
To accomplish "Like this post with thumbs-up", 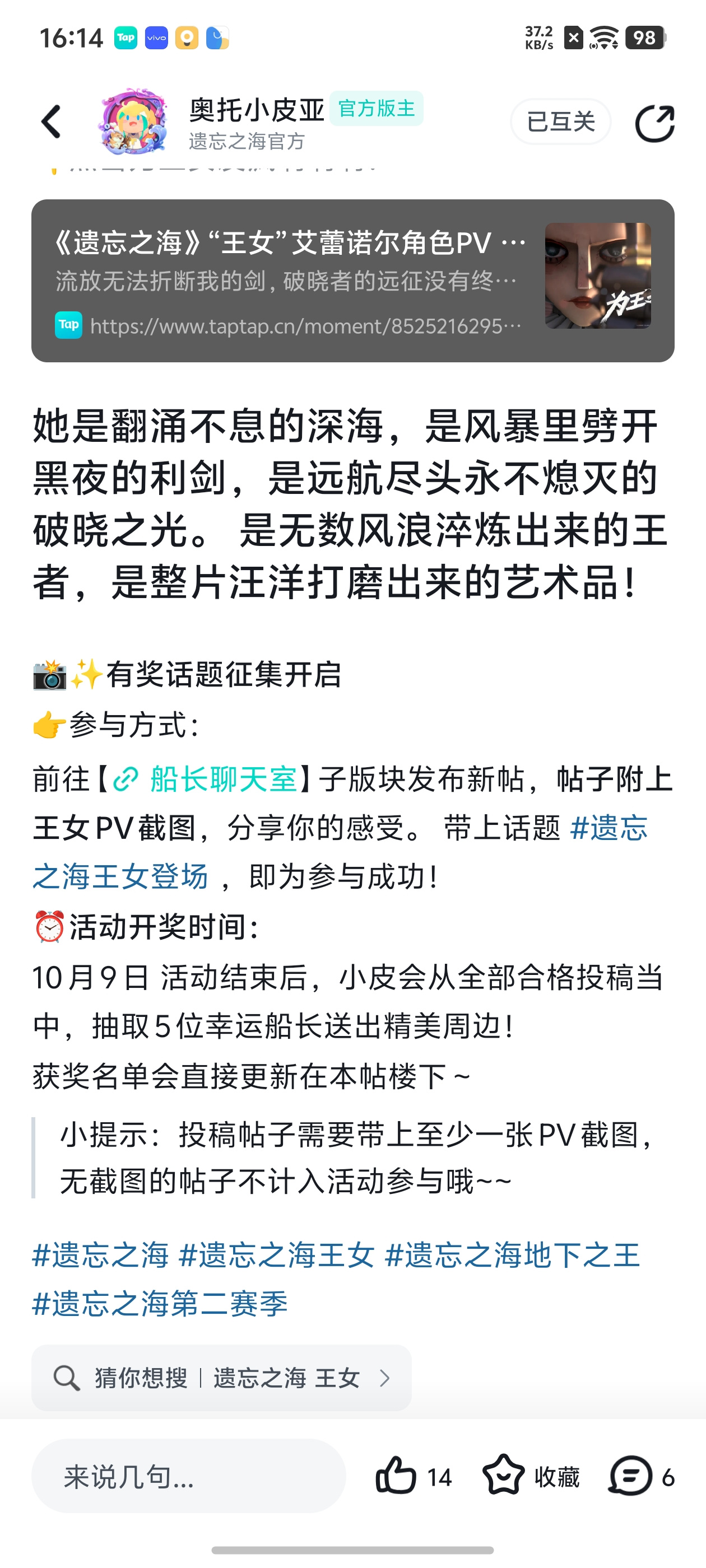I will pos(413,1476).
